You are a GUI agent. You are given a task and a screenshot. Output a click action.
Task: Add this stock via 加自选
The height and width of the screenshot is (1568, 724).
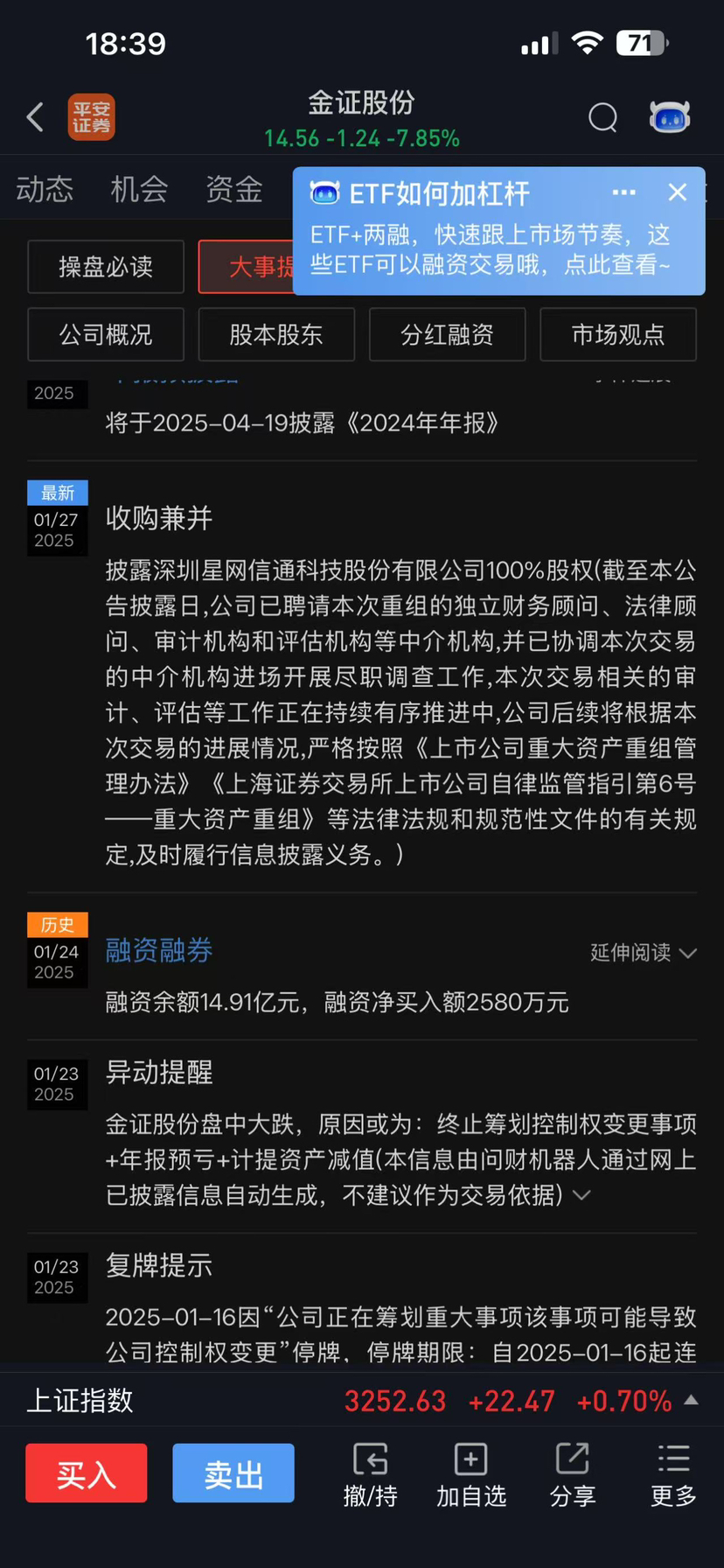tap(471, 1475)
